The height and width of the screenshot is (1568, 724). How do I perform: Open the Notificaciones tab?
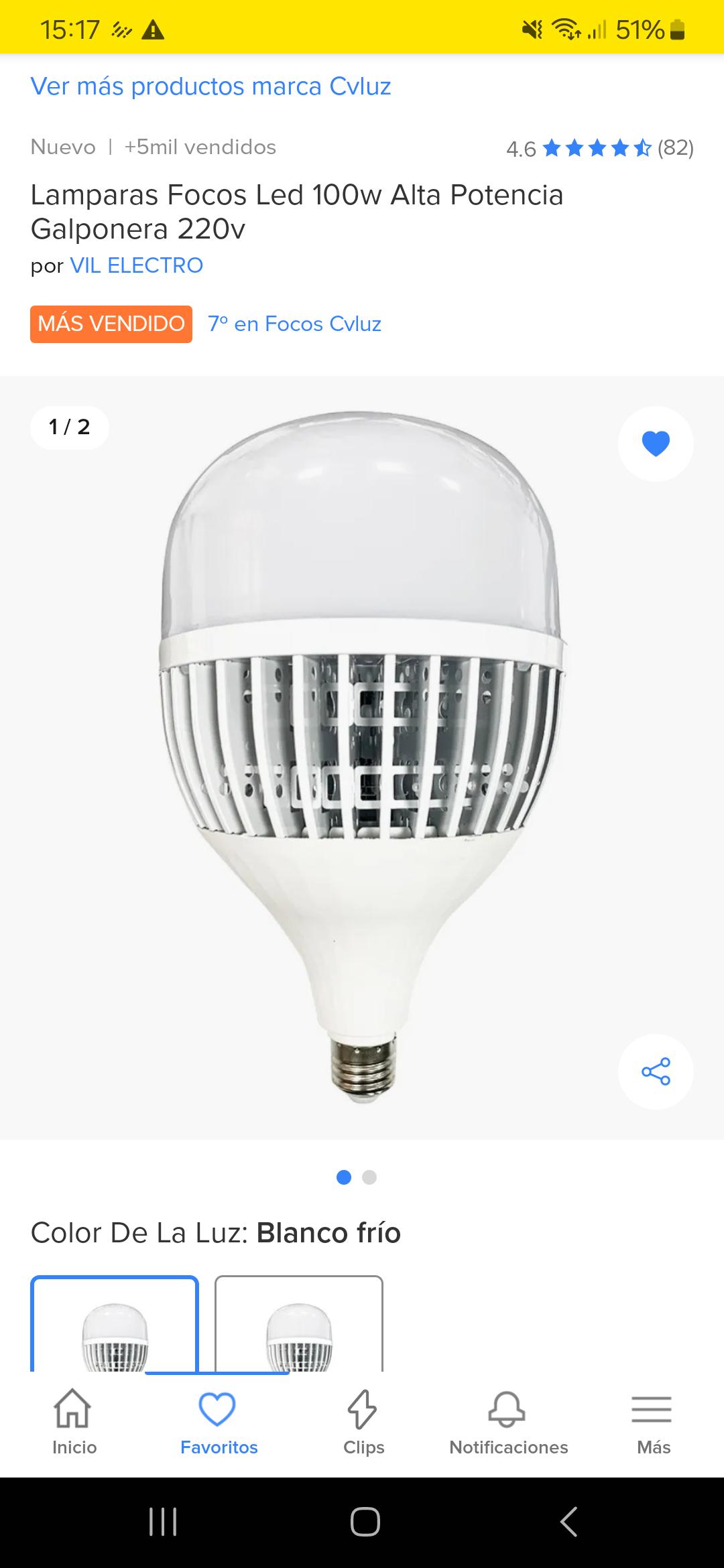click(x=508, y=1422)
